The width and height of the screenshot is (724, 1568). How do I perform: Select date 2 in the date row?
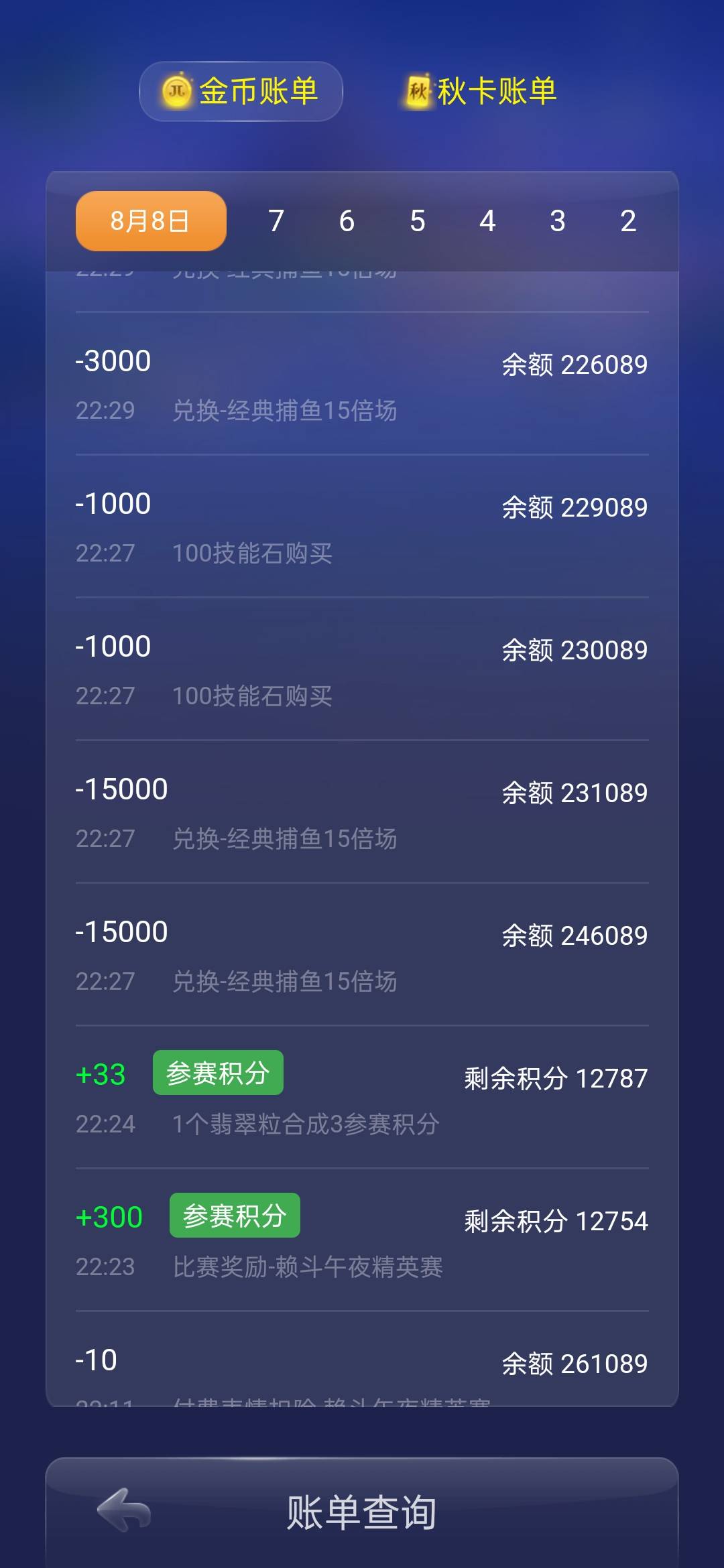(x=627, y=220)
